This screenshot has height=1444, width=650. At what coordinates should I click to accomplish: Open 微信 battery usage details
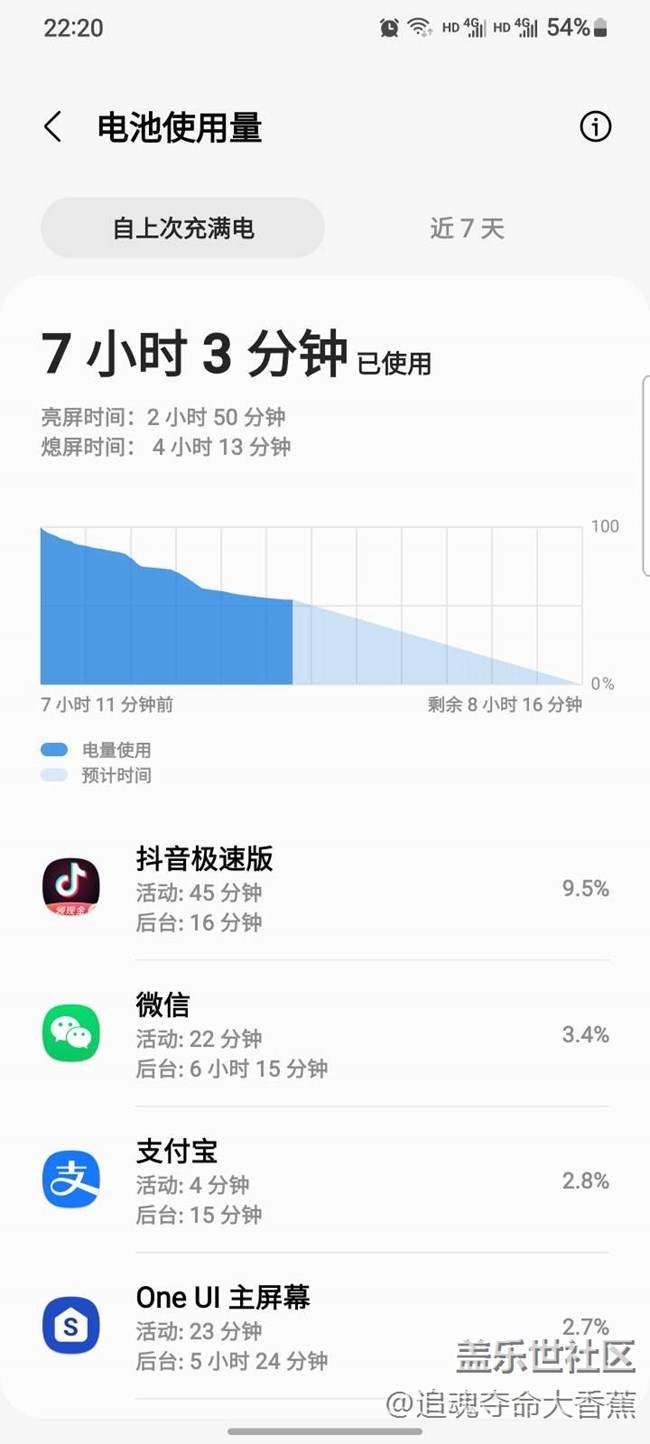pos(325,1034)
